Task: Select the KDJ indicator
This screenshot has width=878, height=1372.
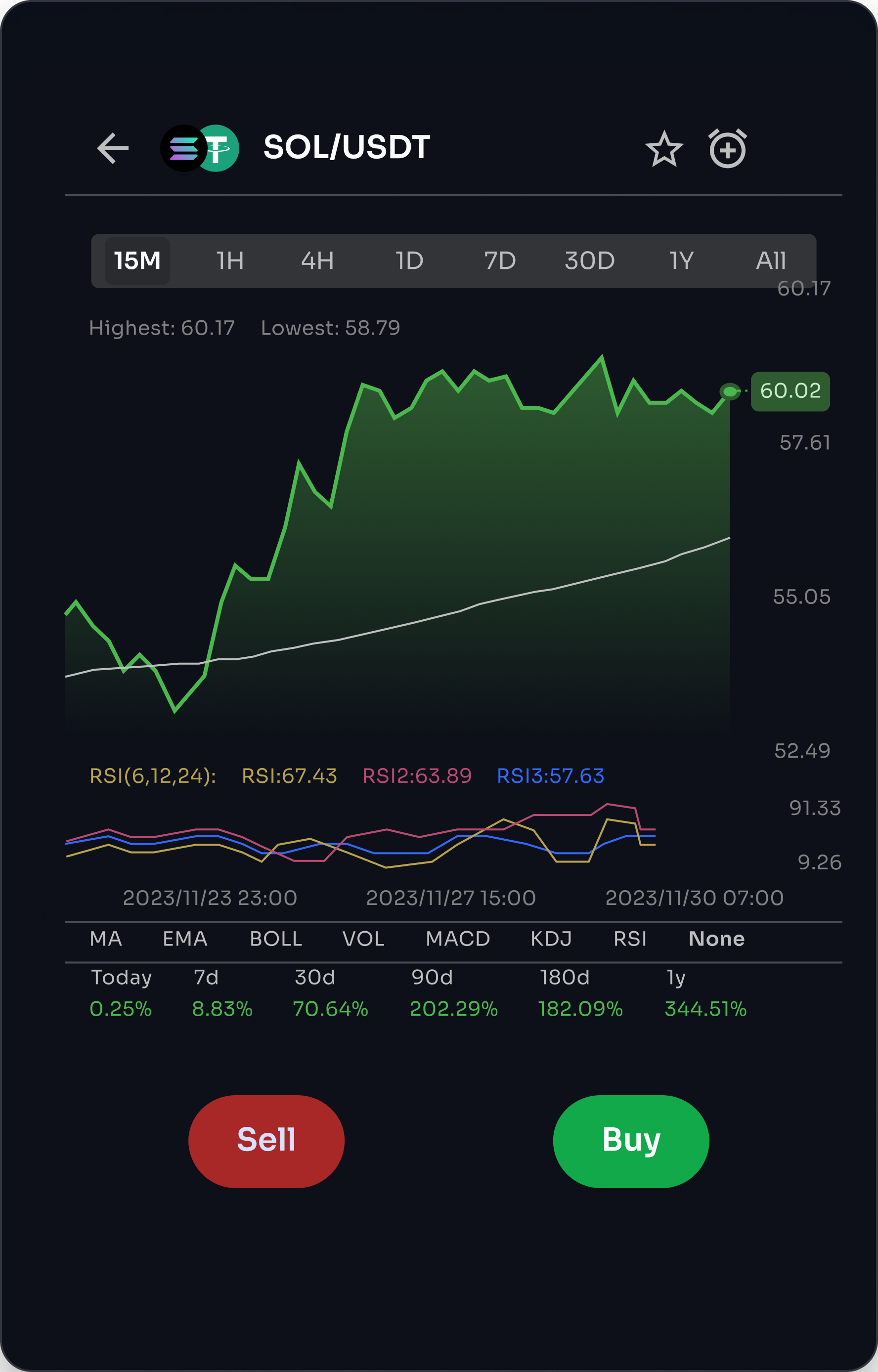Action: (551, 939)
